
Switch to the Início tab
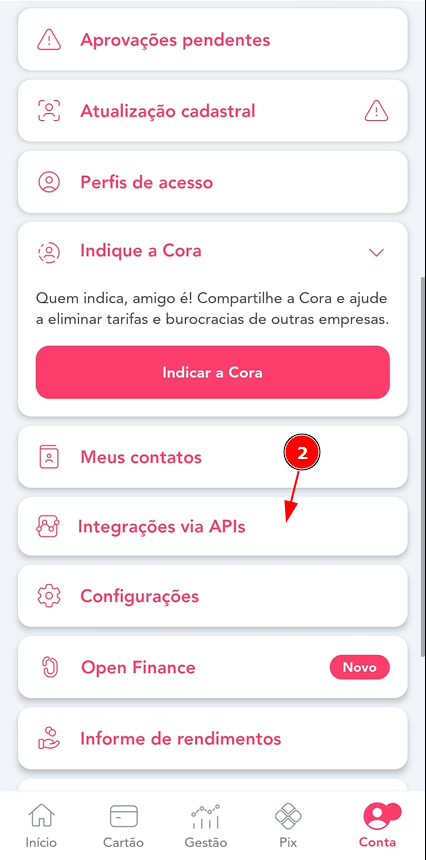tap(42, 825)
